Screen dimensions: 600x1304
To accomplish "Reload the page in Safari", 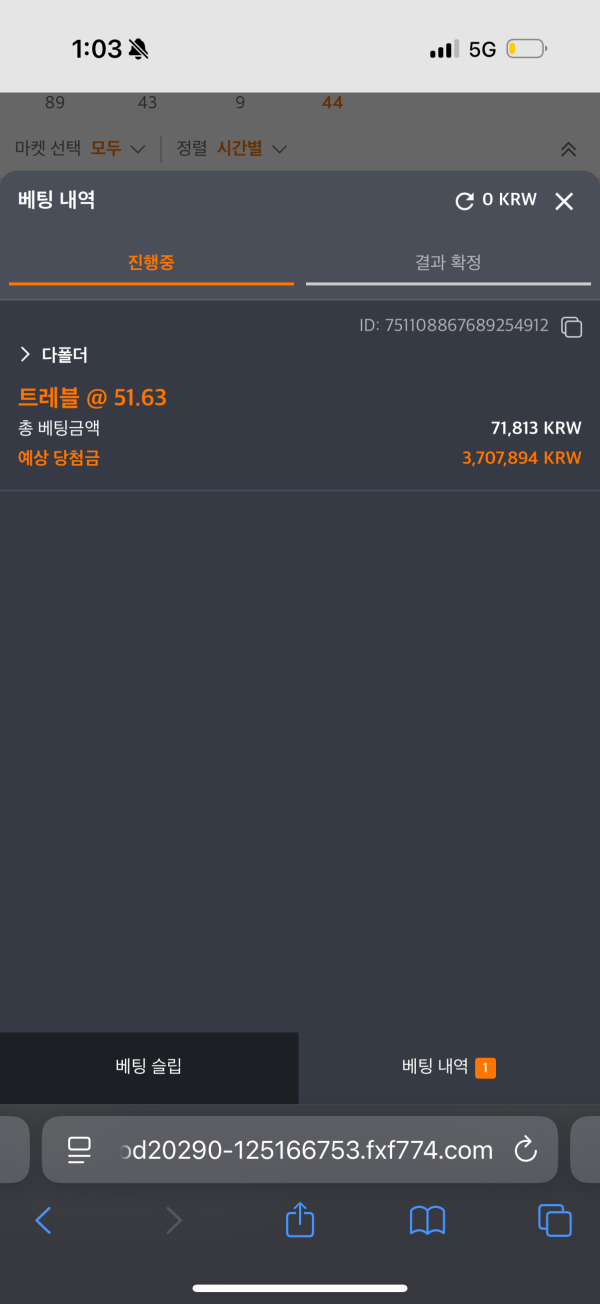I will coord(526,1150).
